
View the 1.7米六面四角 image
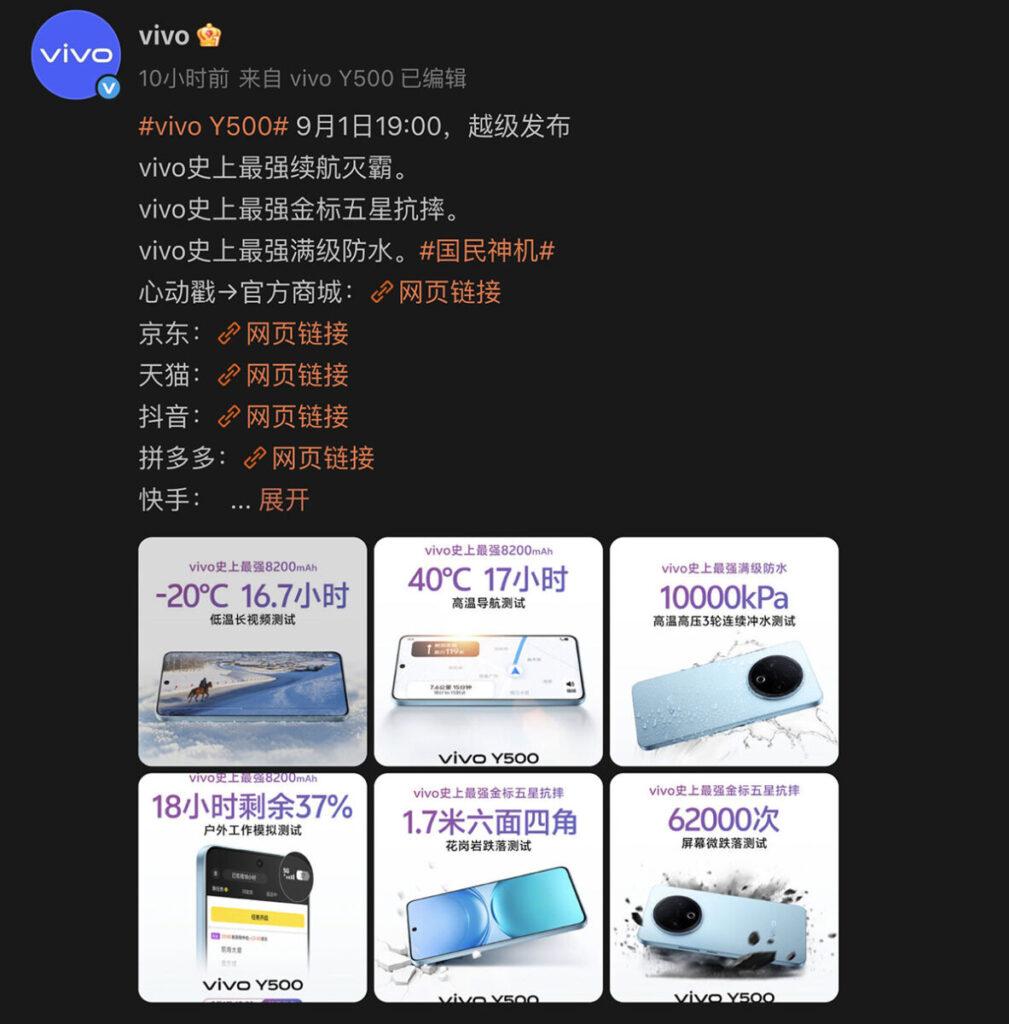click(488, 887)
